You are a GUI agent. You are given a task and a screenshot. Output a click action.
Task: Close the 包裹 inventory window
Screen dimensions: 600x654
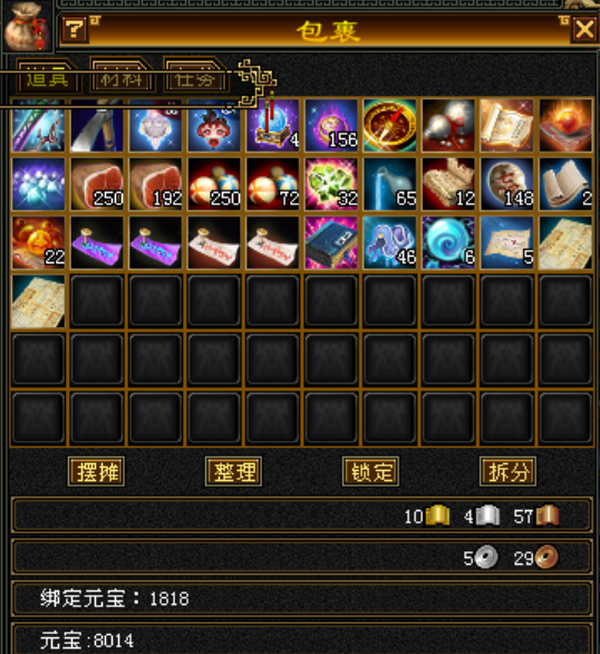pos(583,30)
